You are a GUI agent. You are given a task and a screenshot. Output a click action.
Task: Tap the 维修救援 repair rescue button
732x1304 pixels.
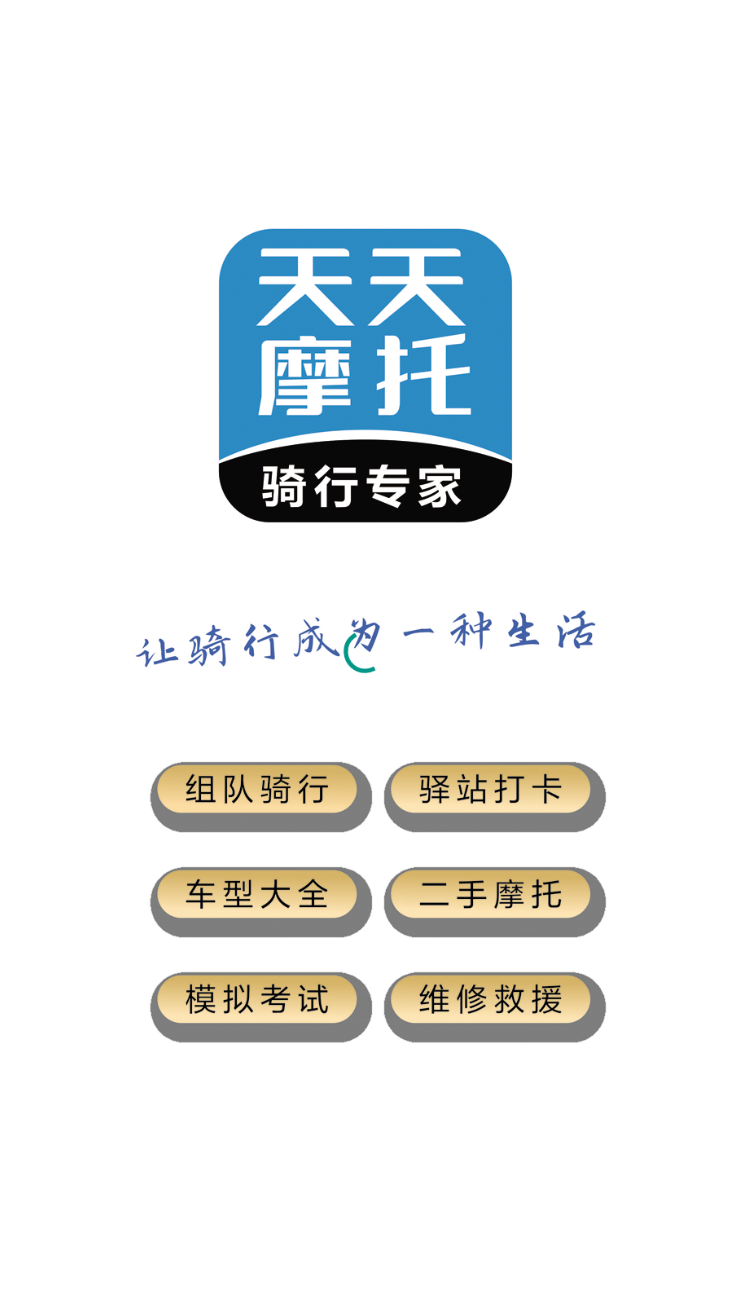point(491,1000)
